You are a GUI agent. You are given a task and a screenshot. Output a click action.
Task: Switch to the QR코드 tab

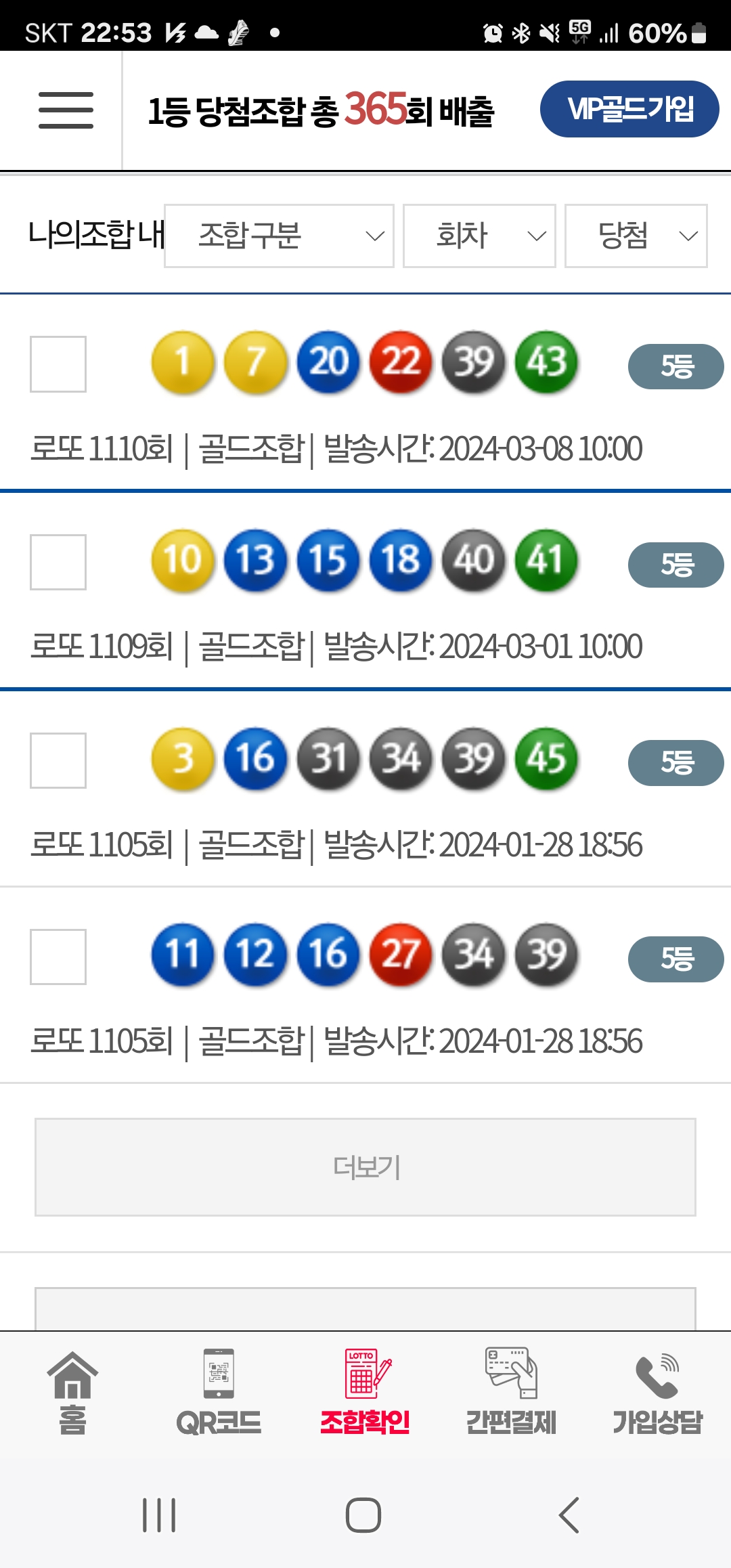tap(219, 1392)
